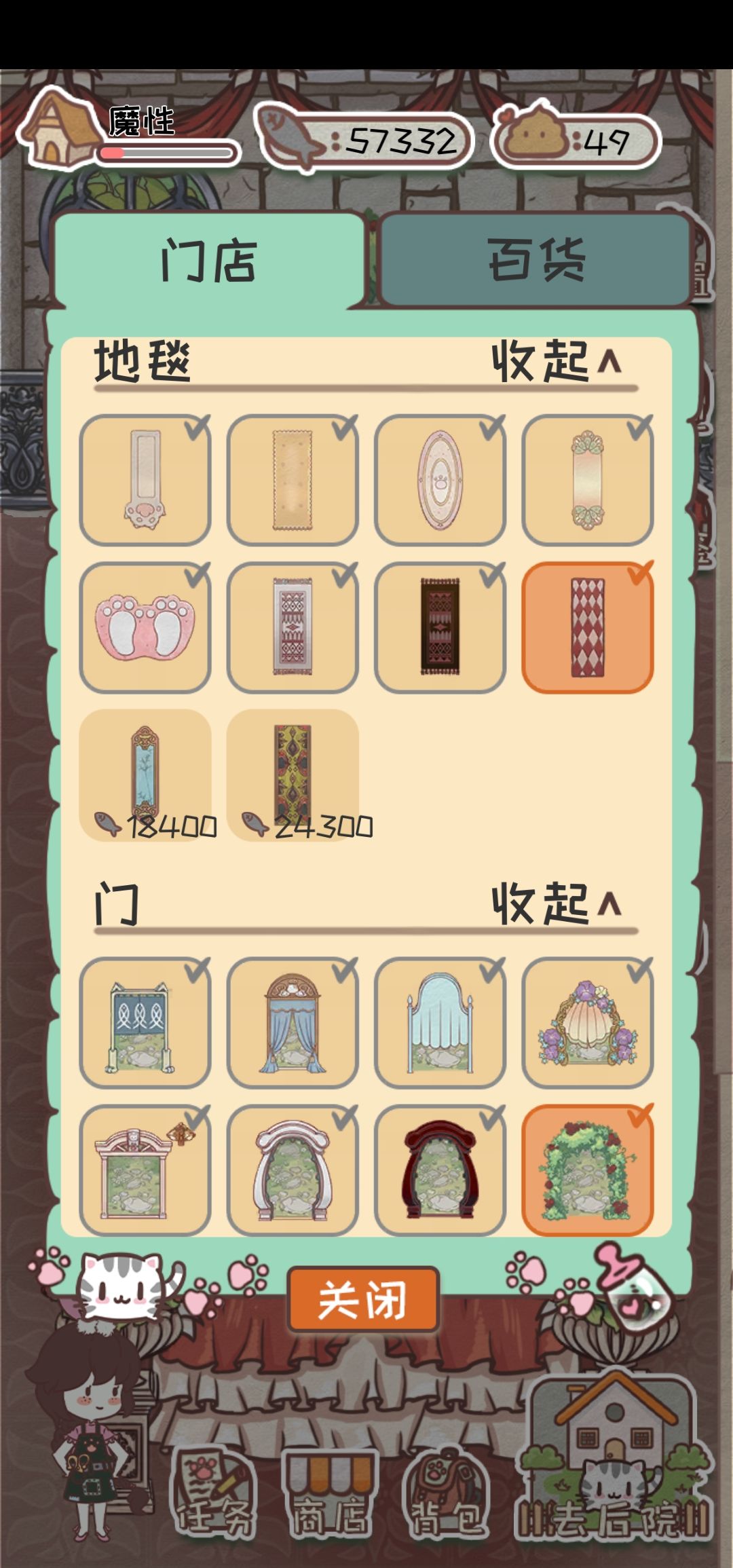This screenshot has height=1568, width=733.
Task: Expand the oval cat-paw rug item card
Action: click(x=440, y=479)
